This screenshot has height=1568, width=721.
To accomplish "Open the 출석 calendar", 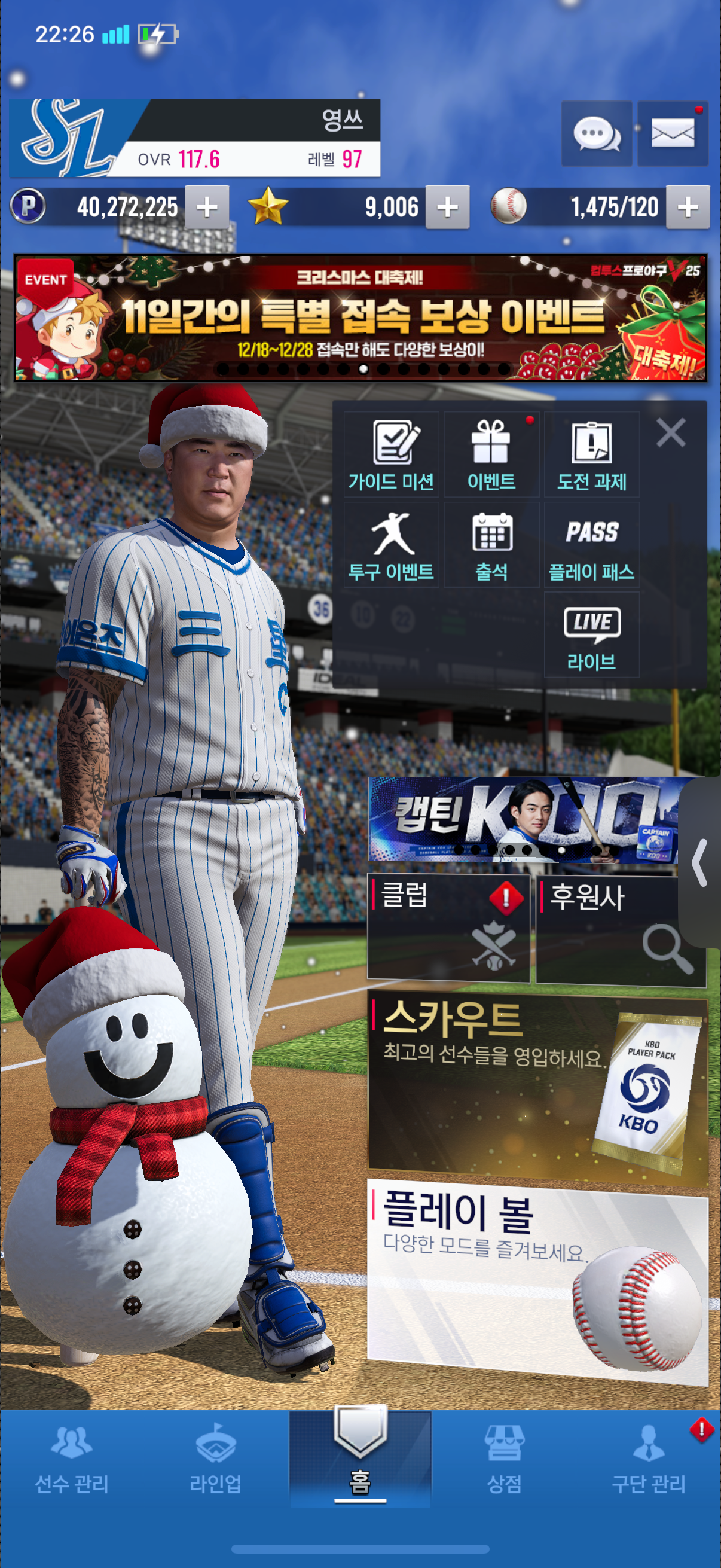I will 491,545.
